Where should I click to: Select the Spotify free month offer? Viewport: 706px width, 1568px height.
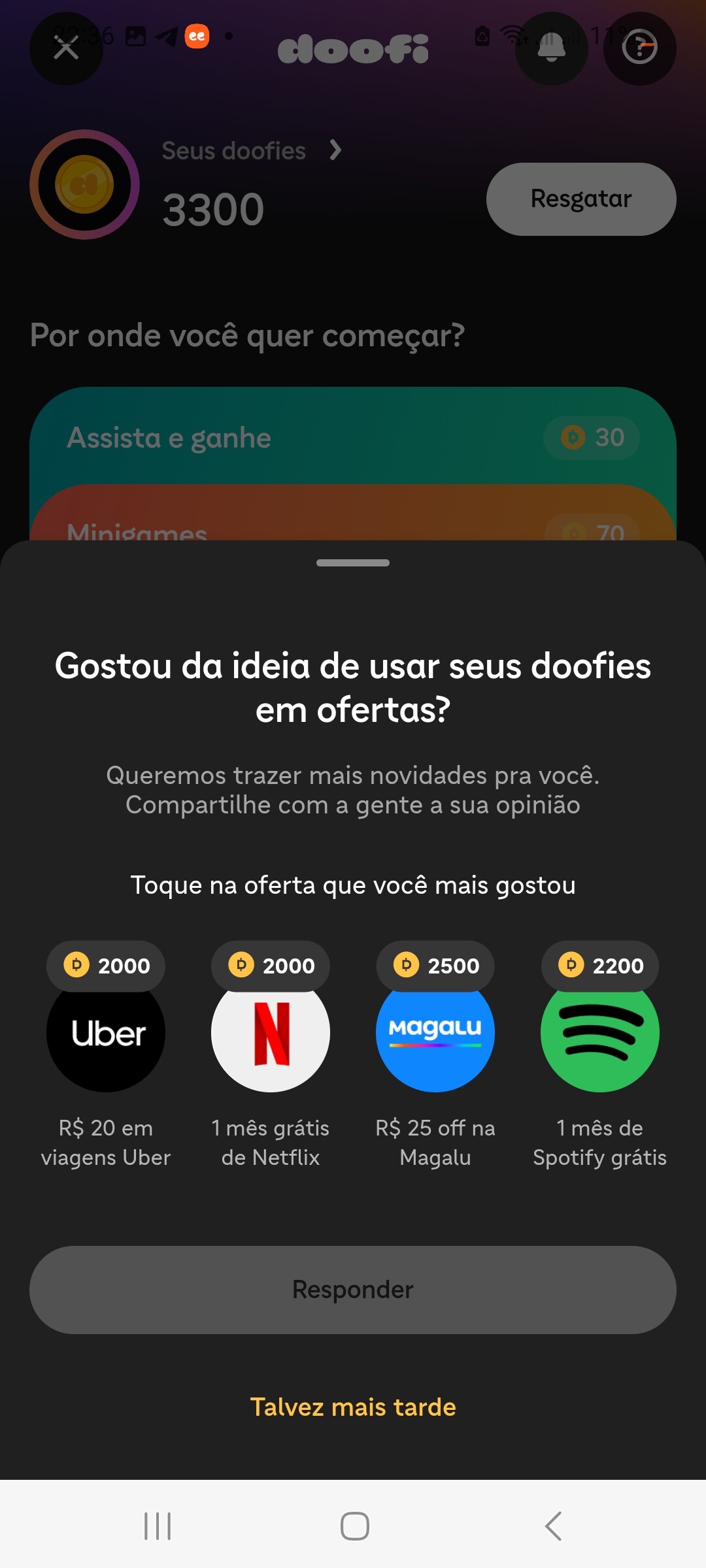pyautogui.click(x=600, y=1033)
